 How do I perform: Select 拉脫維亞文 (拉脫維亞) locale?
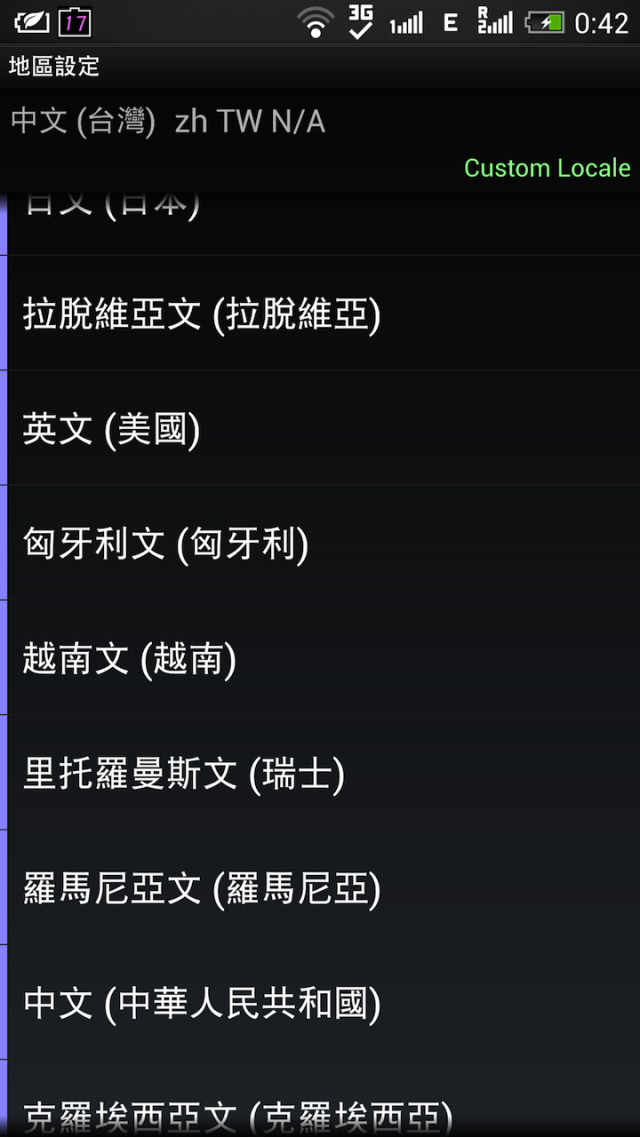tap(324, 314)
